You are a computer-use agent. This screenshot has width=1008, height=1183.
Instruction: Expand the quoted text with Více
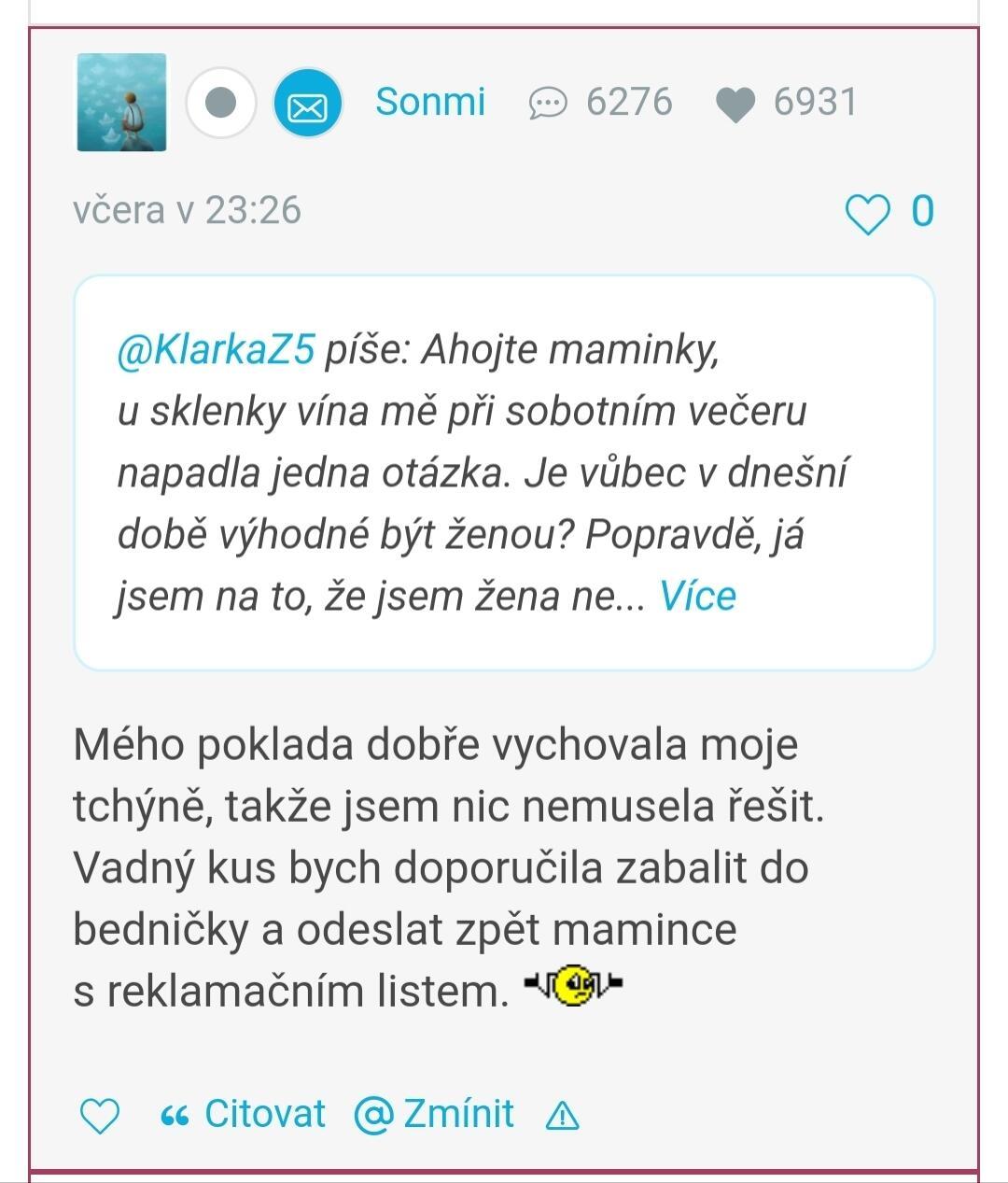[698, 596]
